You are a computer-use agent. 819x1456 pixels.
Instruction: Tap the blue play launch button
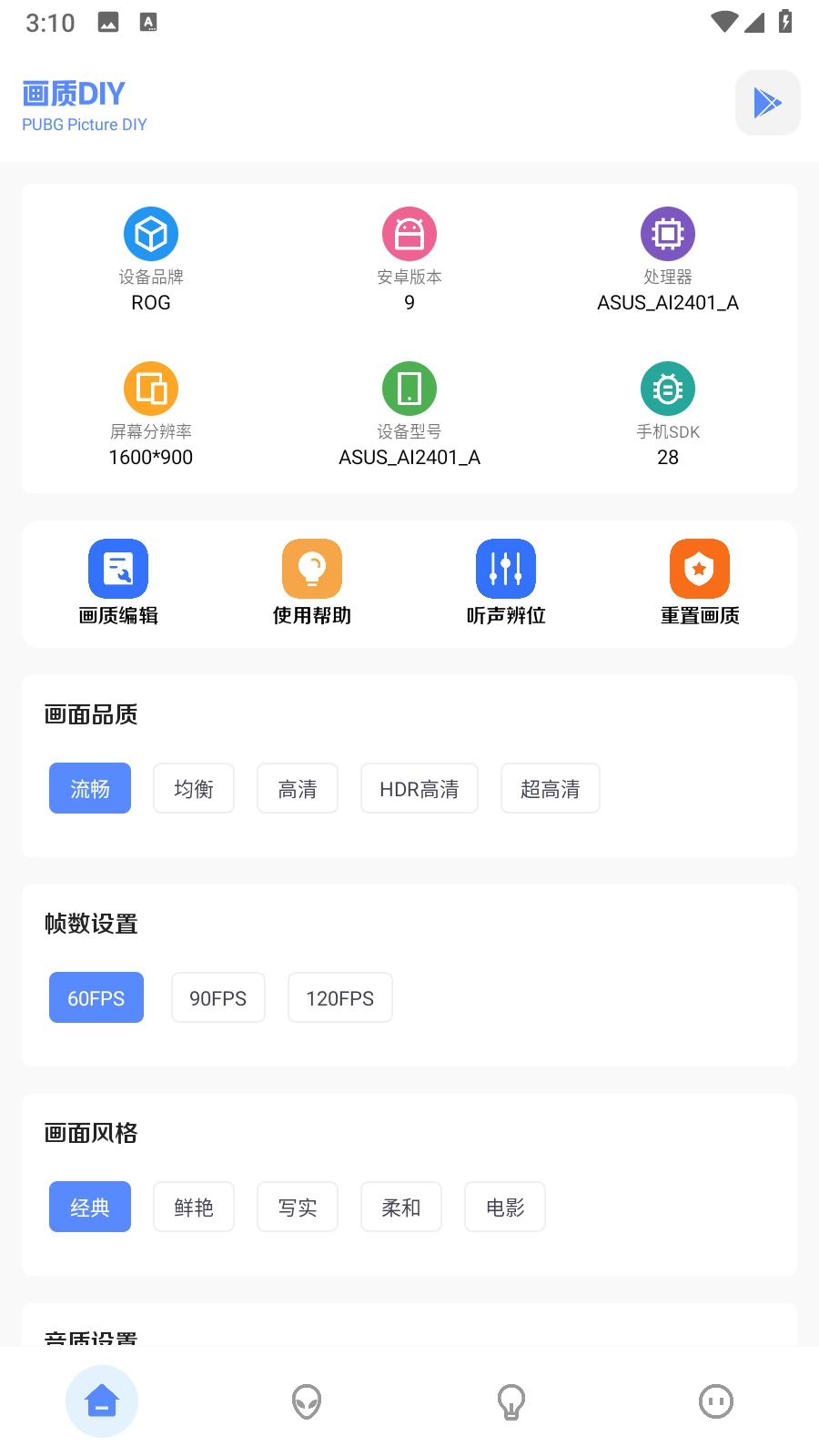(767, 102)
